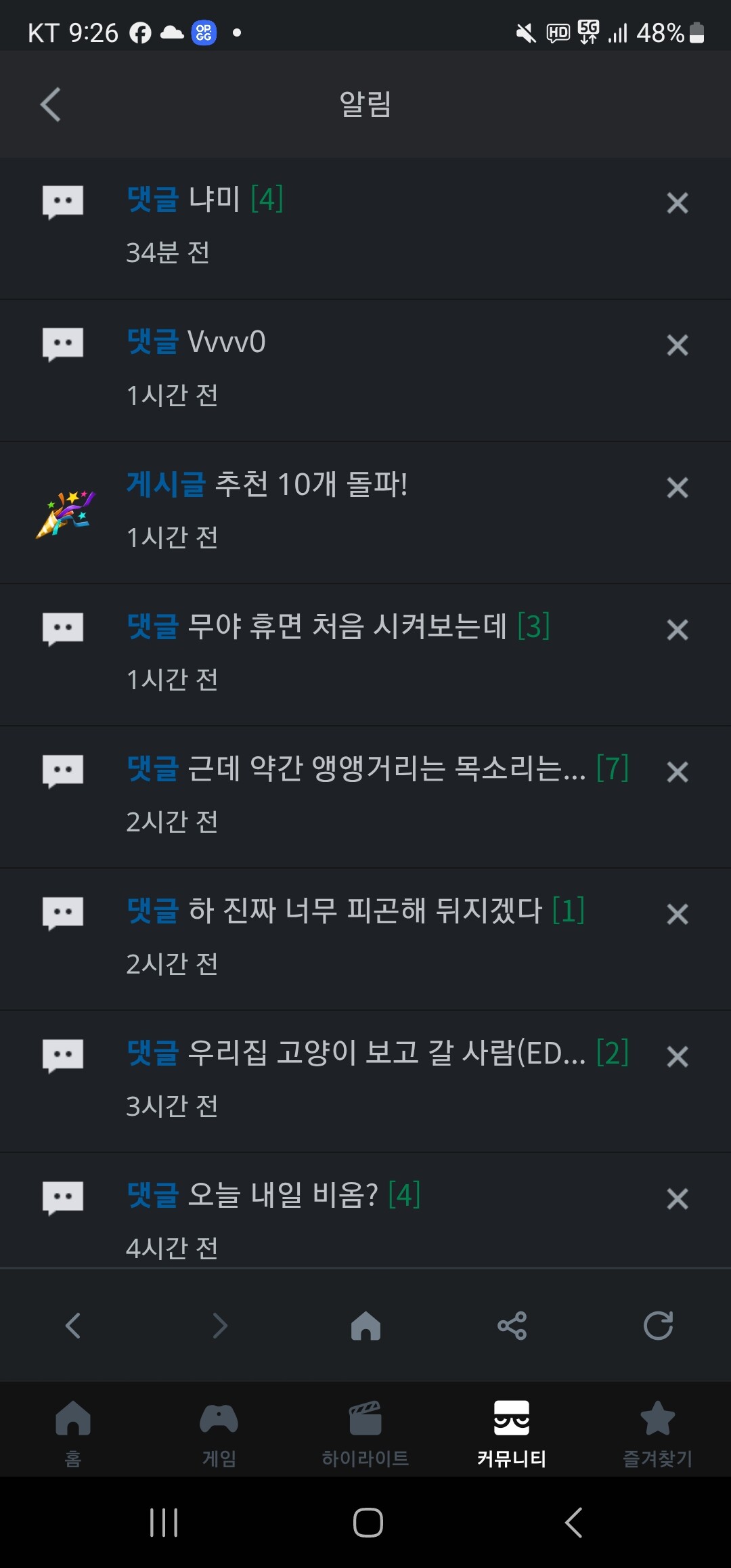Viewport: 731px width, 1568px height.
Task: Go back from the 알림 screen
Action: coord(51,104)
